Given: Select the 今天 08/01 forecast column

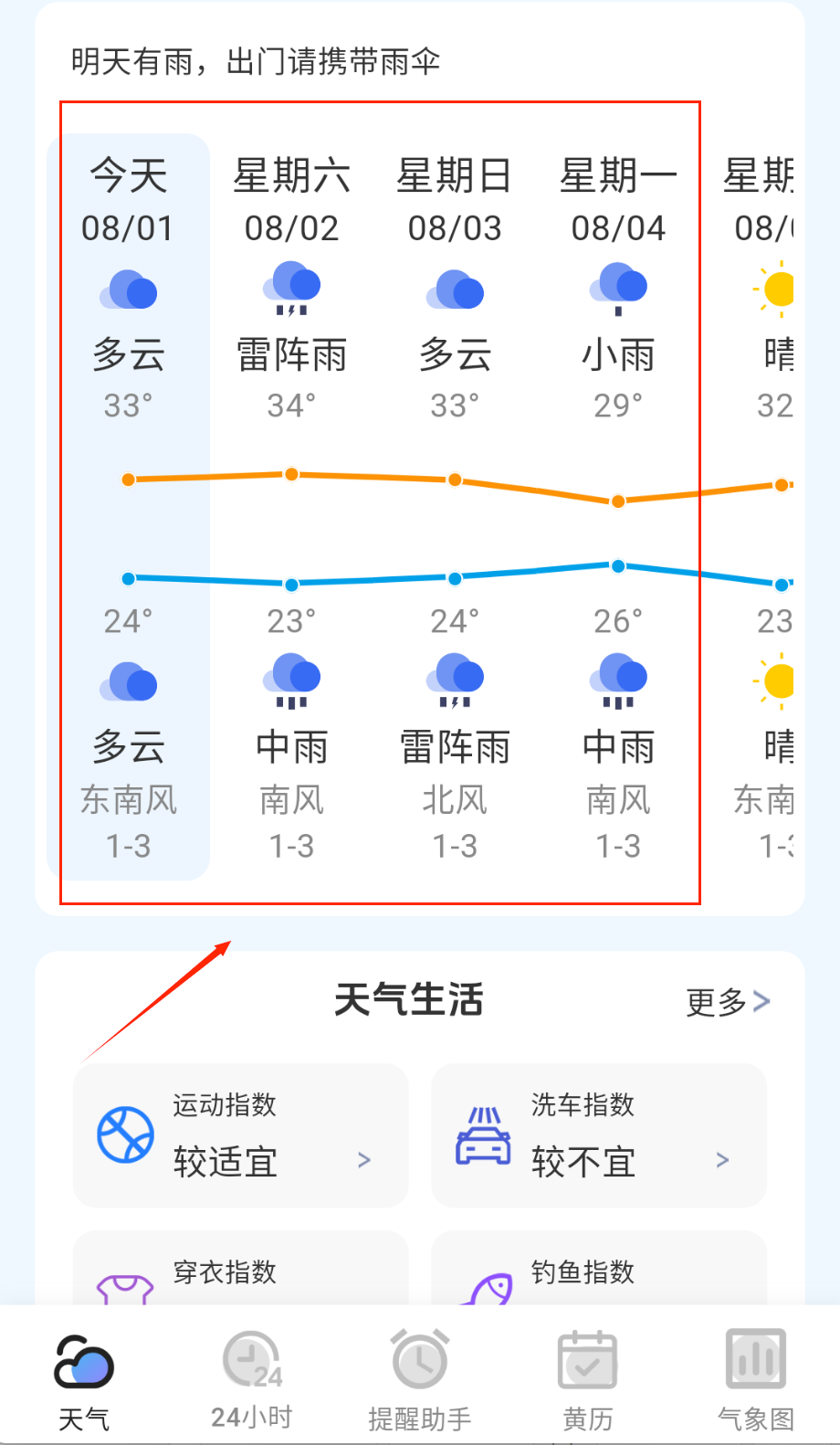Looking at the screenshot, I should 129,506.
